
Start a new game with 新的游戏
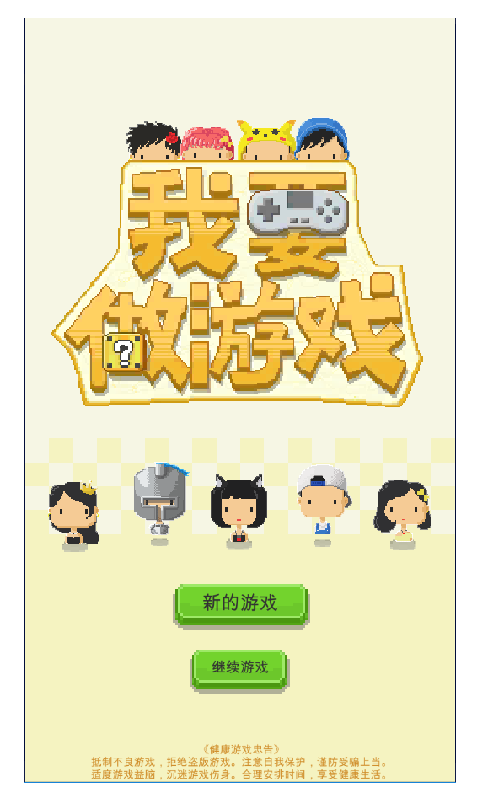[240, 604]
